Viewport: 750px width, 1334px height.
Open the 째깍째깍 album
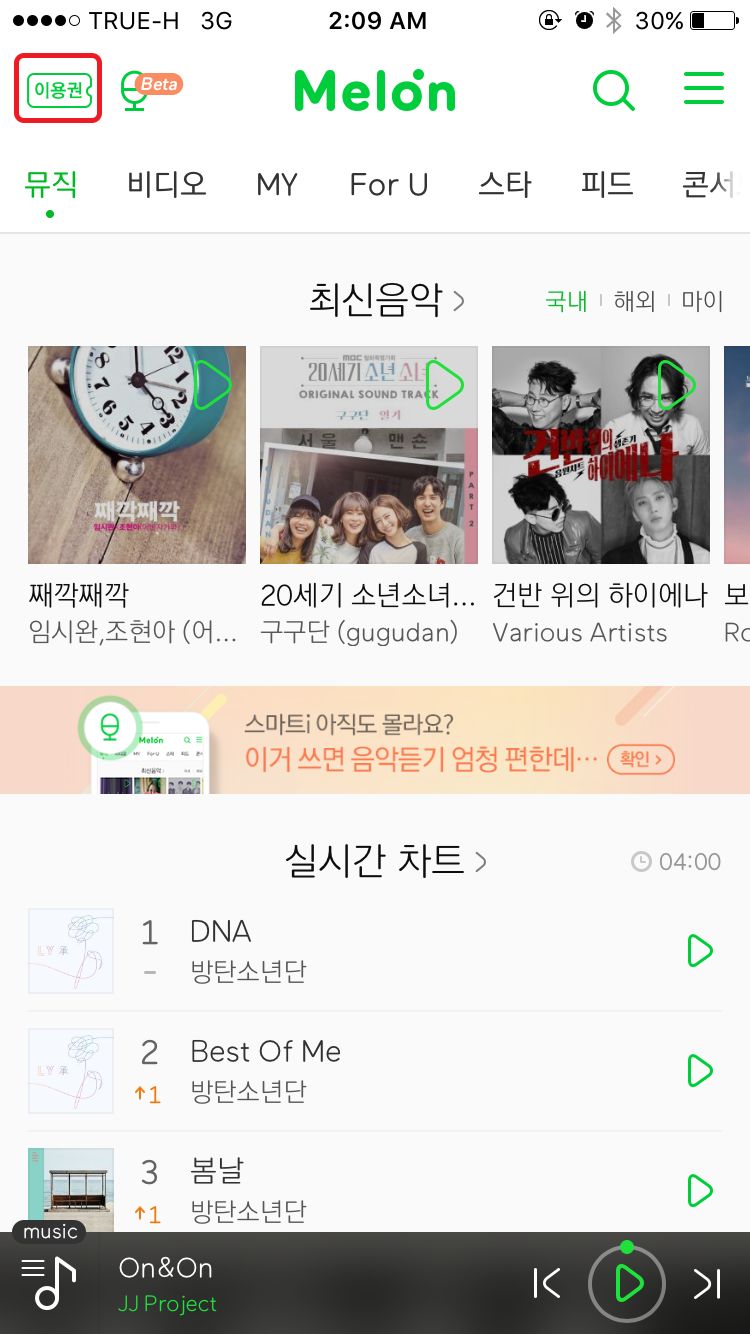(137, 455)
